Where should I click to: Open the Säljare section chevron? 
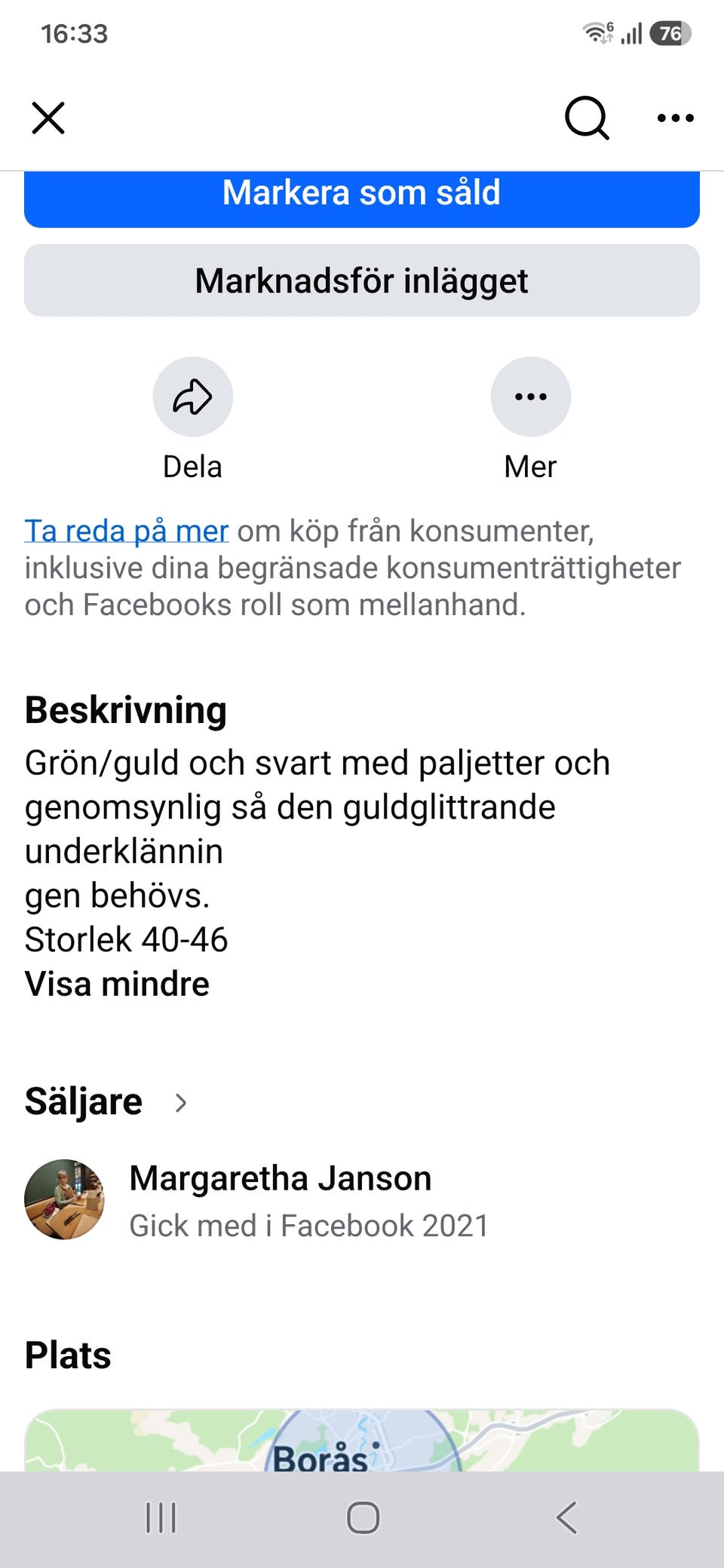point(181,1103)
